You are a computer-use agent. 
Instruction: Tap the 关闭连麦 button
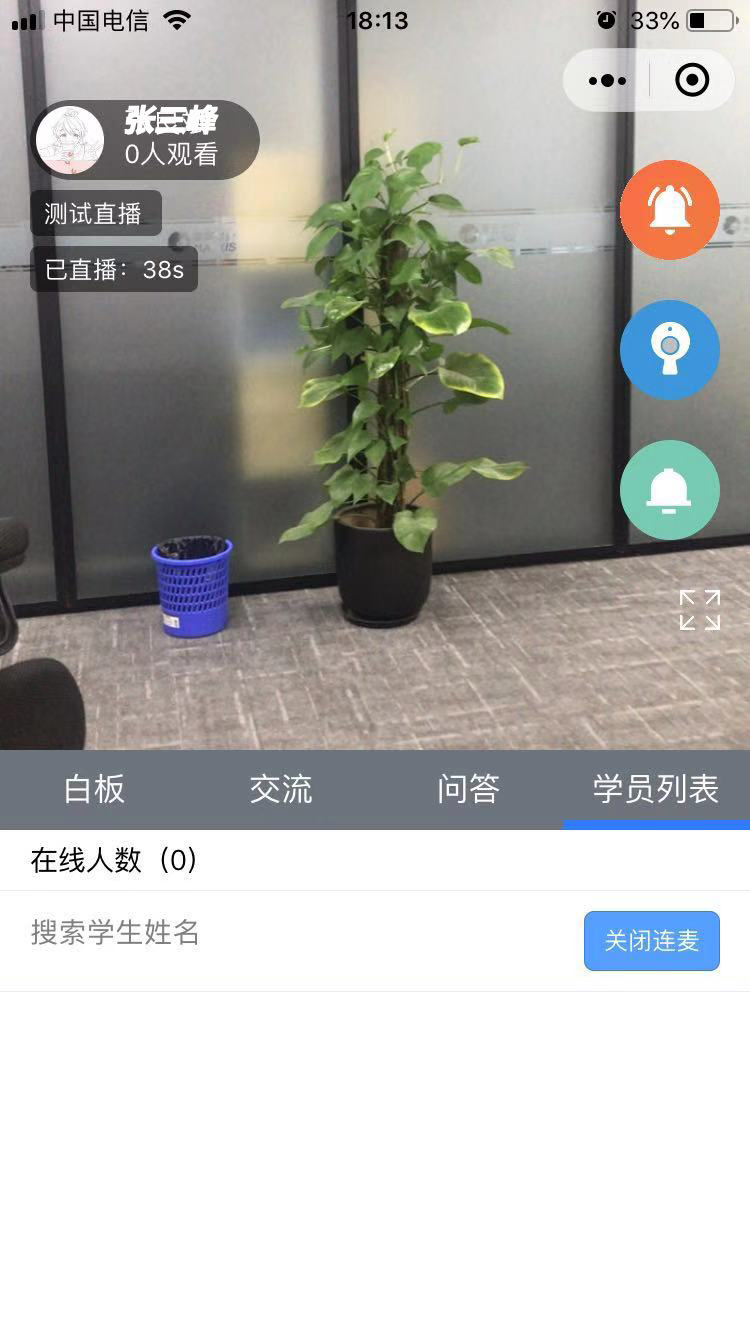pyautogui.click(x=651, y=941)
